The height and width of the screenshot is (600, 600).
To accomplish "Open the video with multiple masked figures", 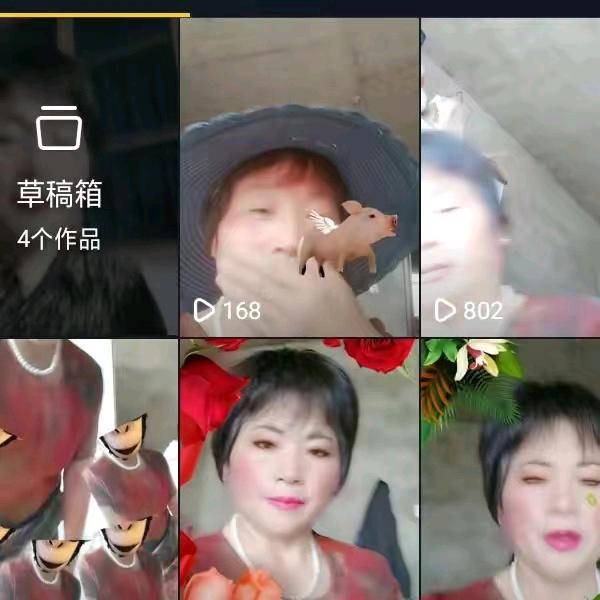I will [x=88, y=470].
